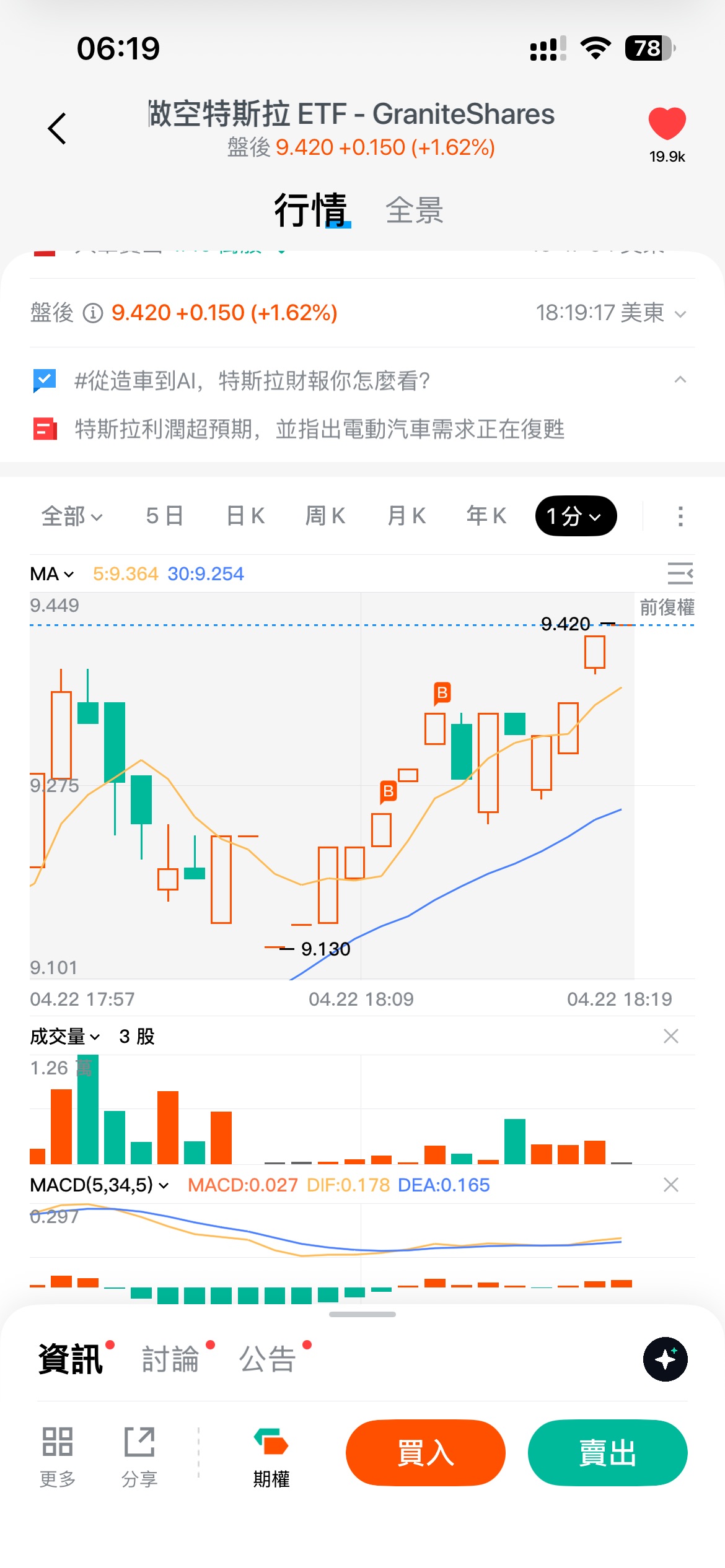The width and height of the screenshot is (725, 1568).
Task: Switch to the 討論 tab
Action: [x=170, y=1359]
